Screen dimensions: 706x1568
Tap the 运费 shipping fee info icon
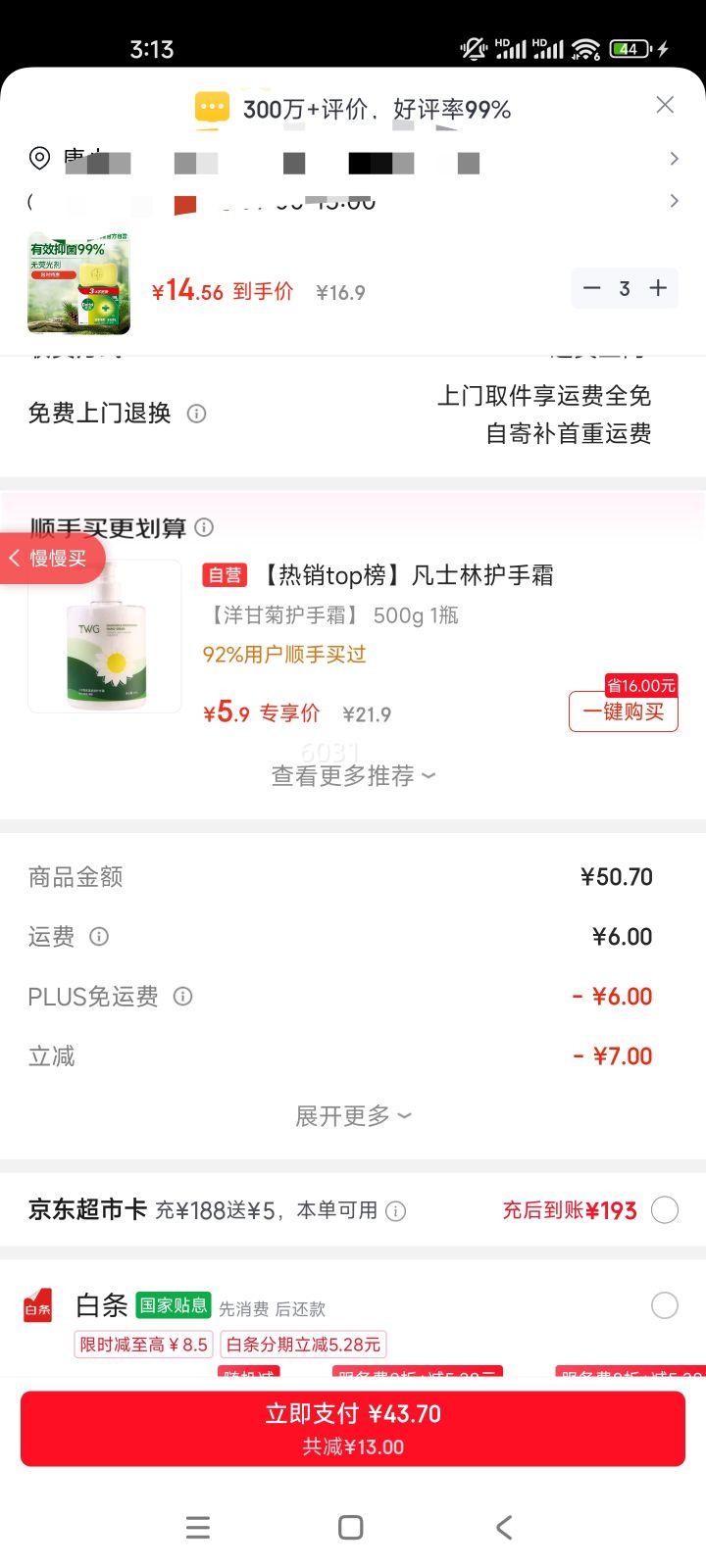pyautogui.click(x=99, y=937)
